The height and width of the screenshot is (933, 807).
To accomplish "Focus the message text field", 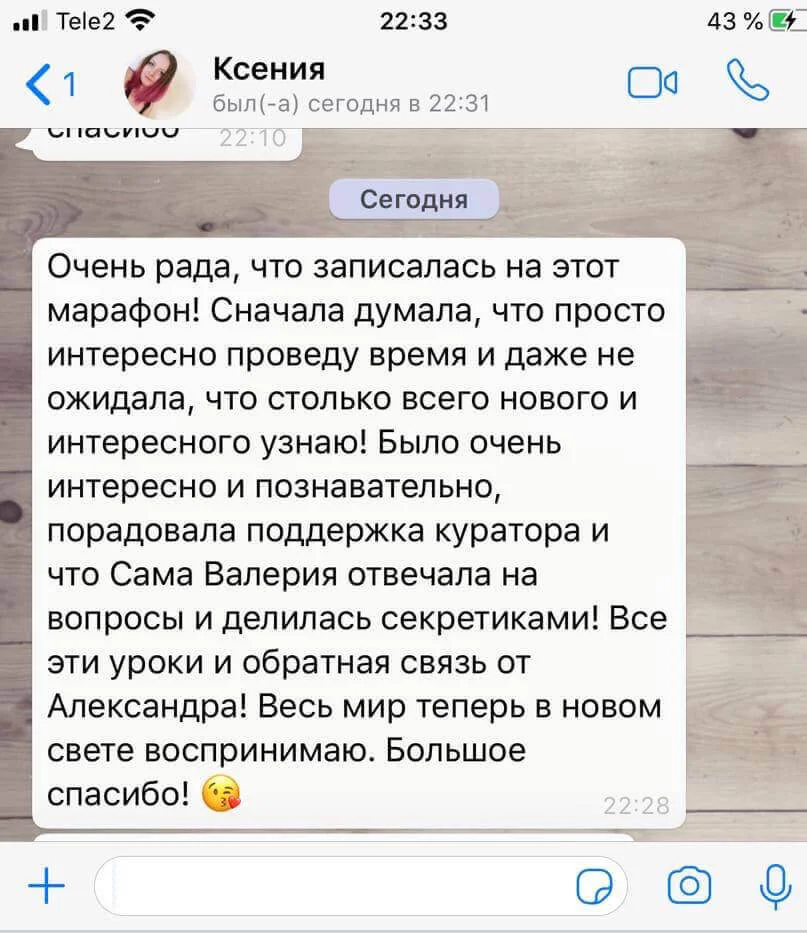I will [x=330, y=886].
